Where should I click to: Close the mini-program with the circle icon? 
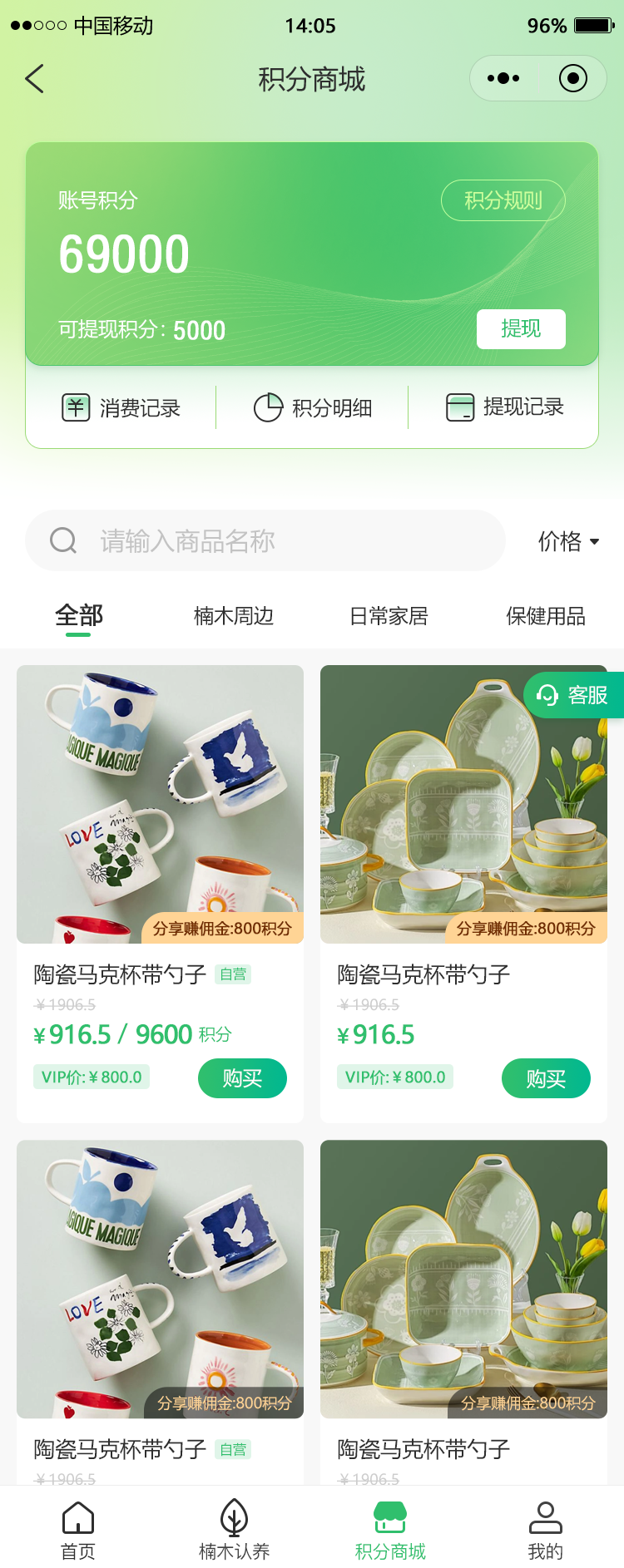(x=572, y=79)
